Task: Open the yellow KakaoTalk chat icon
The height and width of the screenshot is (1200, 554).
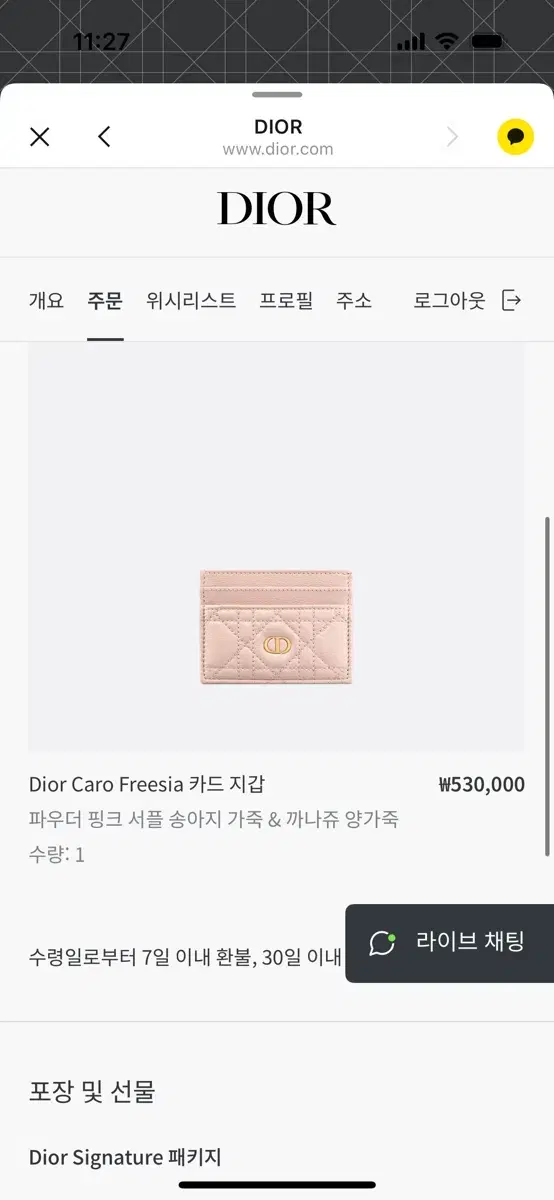Action: pos(516,137)
